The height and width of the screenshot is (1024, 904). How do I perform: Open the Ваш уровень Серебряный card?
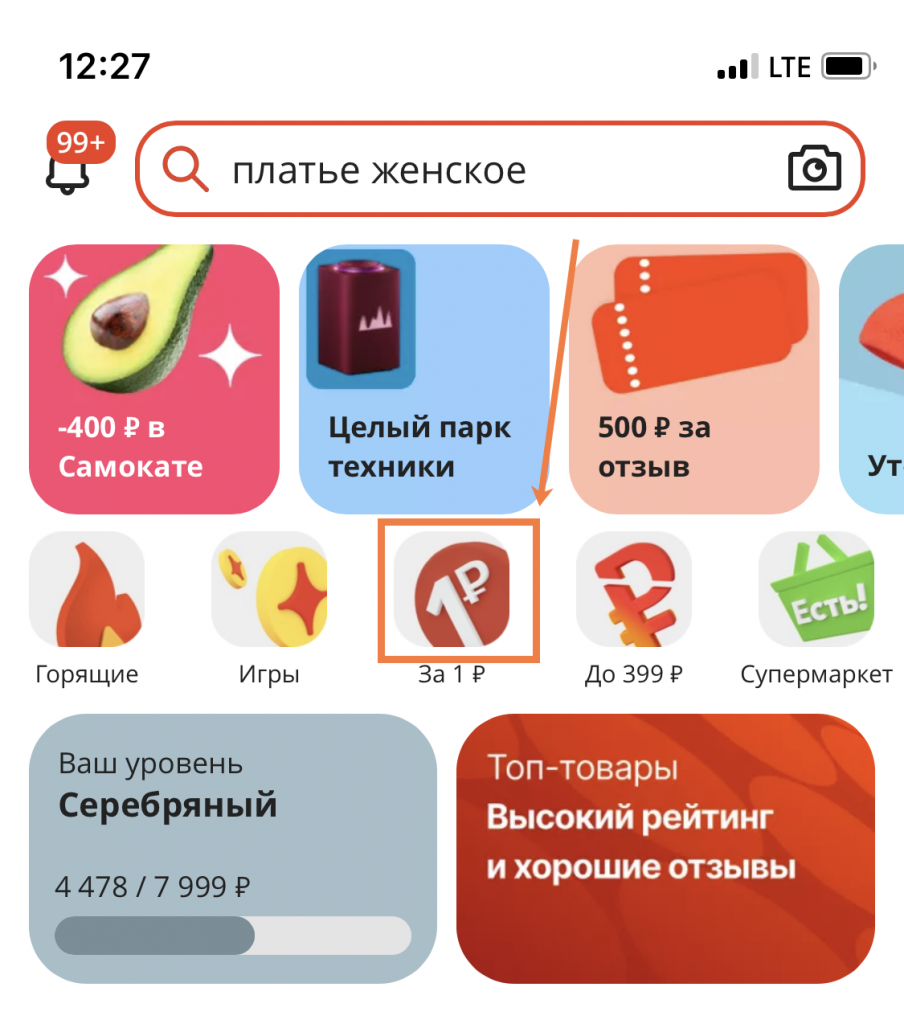233,848
